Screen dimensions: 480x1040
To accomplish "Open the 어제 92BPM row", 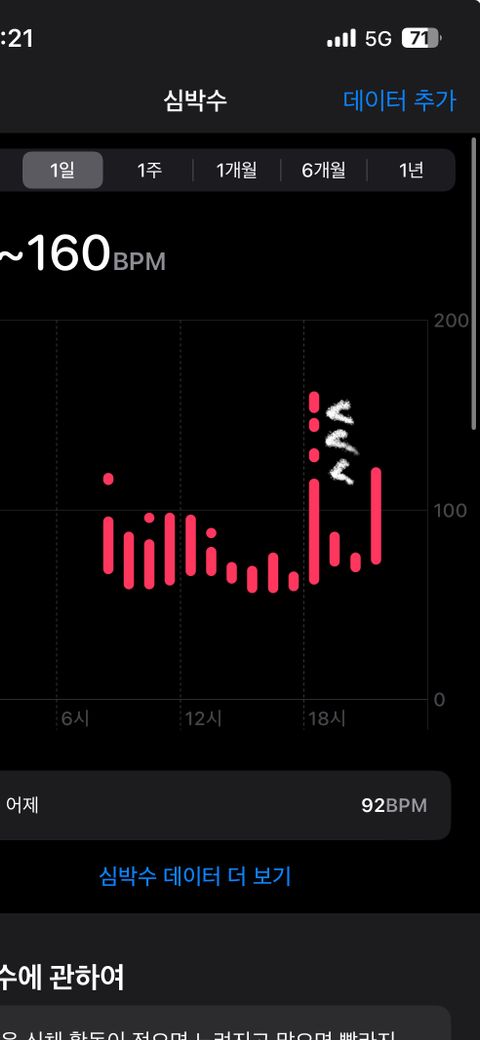I will [x=225, y=805].
